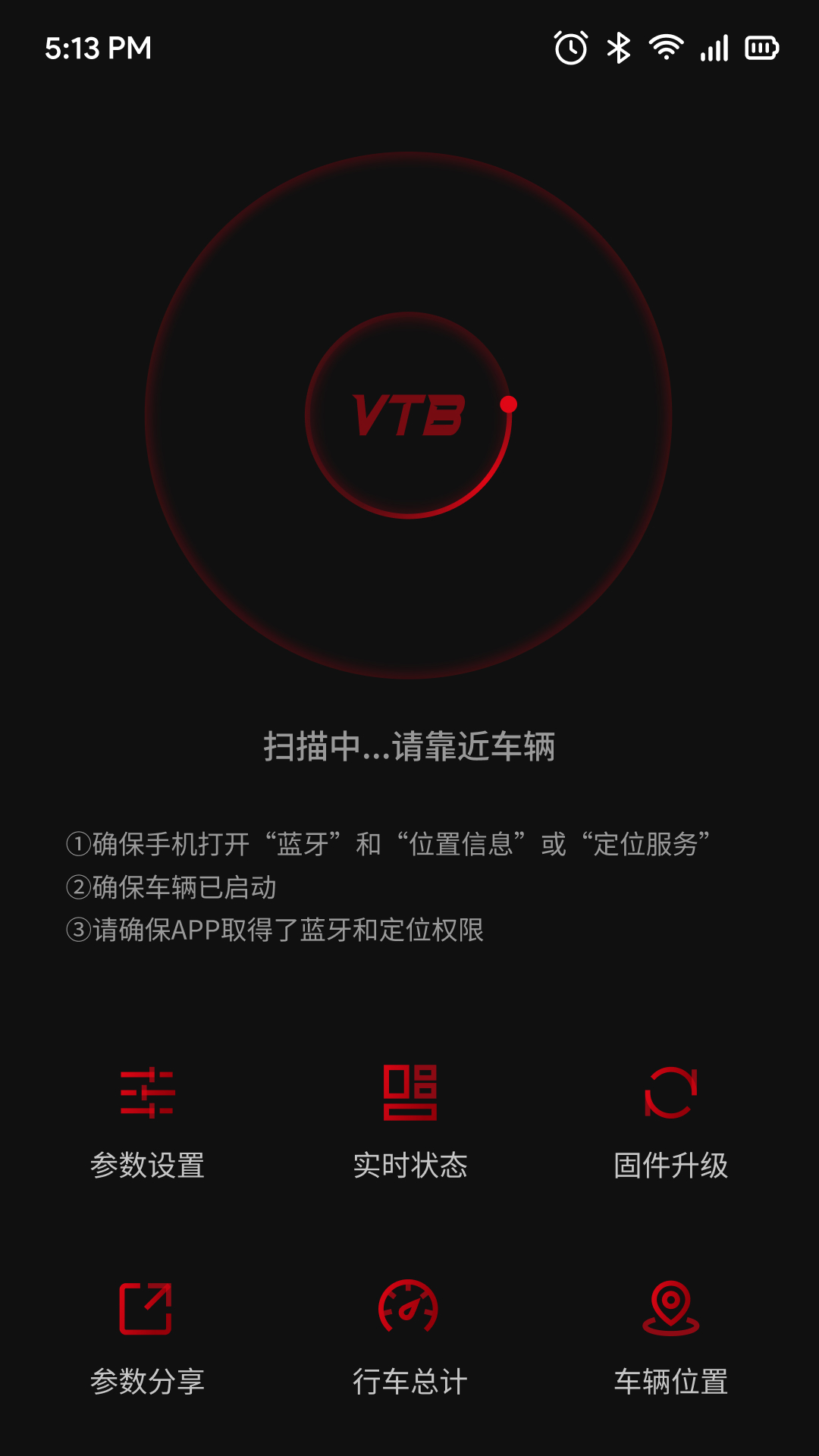819x1456 pixels.
Task: Tap the signal strength indicator
Action: (x=714, y=48)
